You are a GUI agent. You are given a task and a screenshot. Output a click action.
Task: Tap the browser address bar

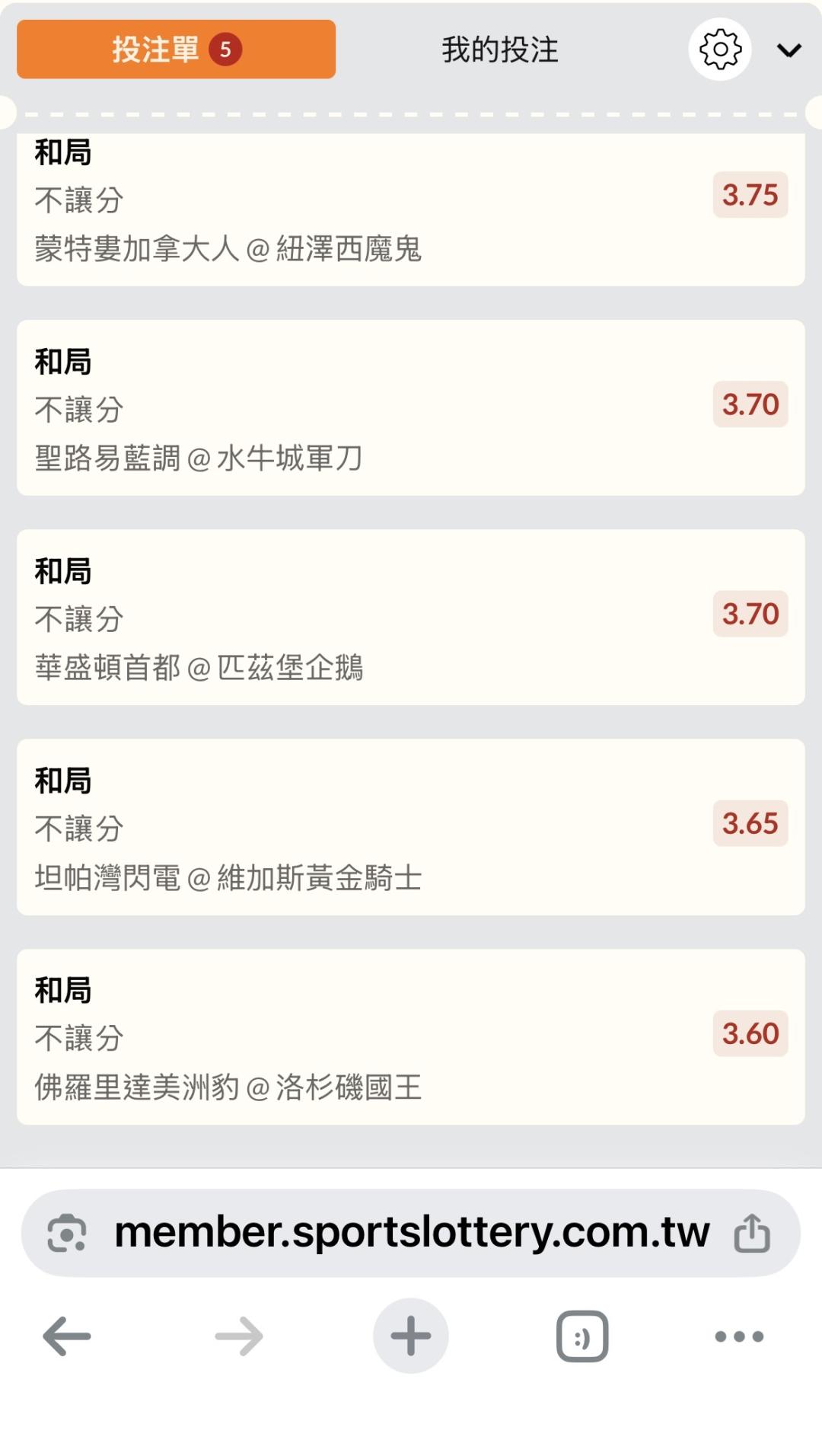click(411, 1233)
